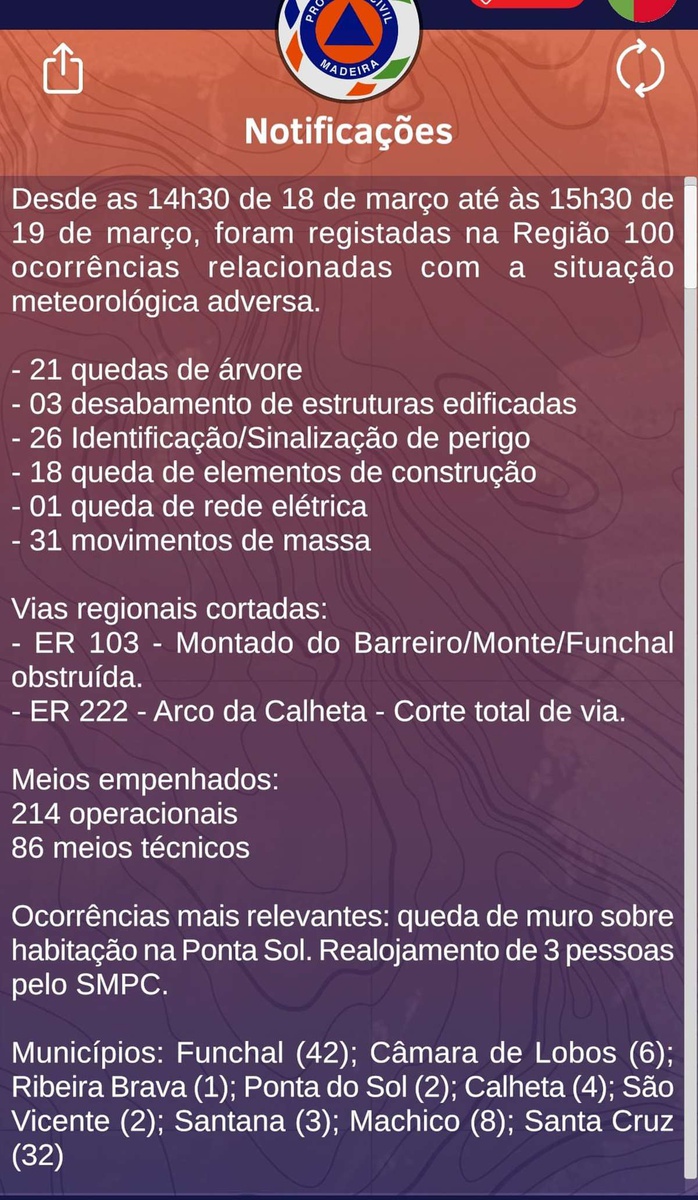Tap the Portuguese flag language button
The height and width of the screenshot is (1200, 698).
click(x=640, y=8)
